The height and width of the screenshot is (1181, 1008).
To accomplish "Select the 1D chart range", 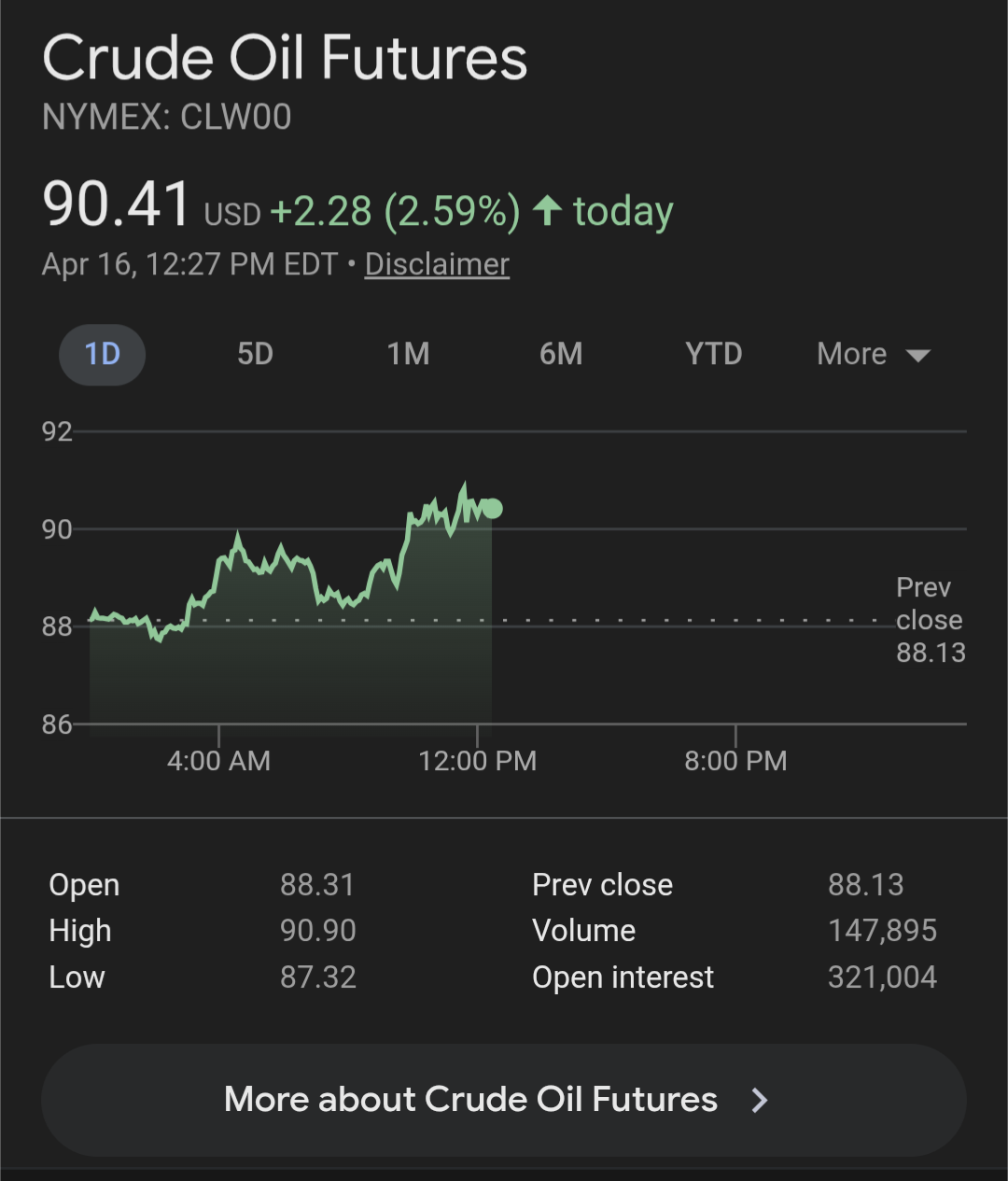I will 102,355.
